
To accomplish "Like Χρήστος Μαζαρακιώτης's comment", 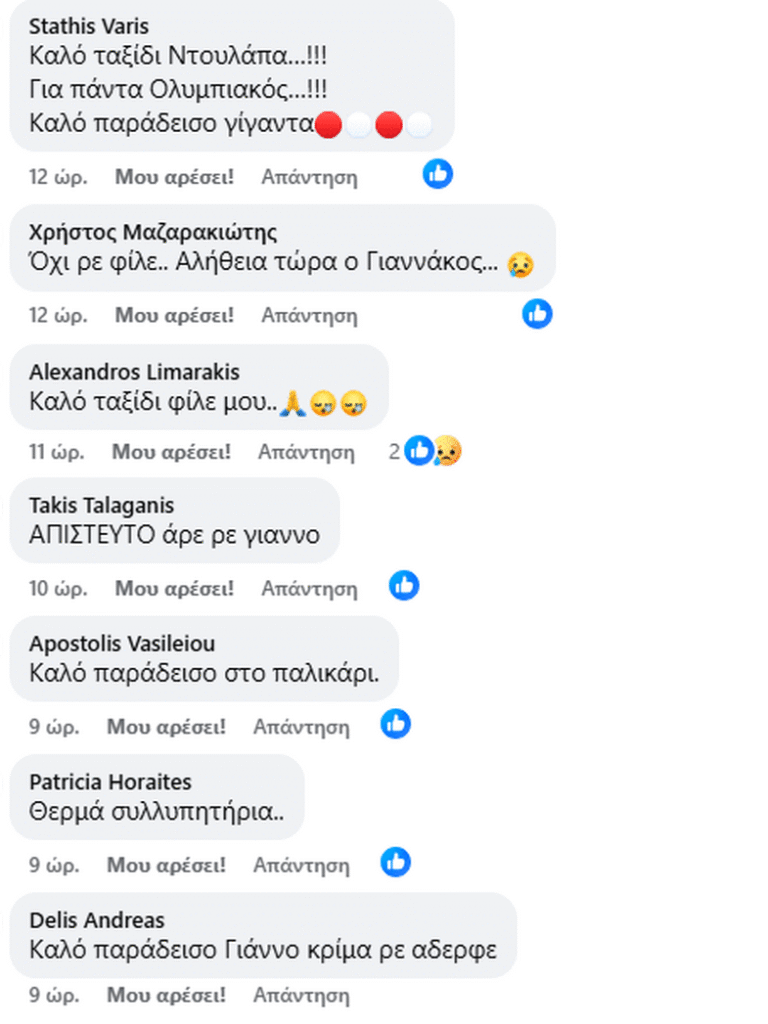I will [x=174, y=315].
